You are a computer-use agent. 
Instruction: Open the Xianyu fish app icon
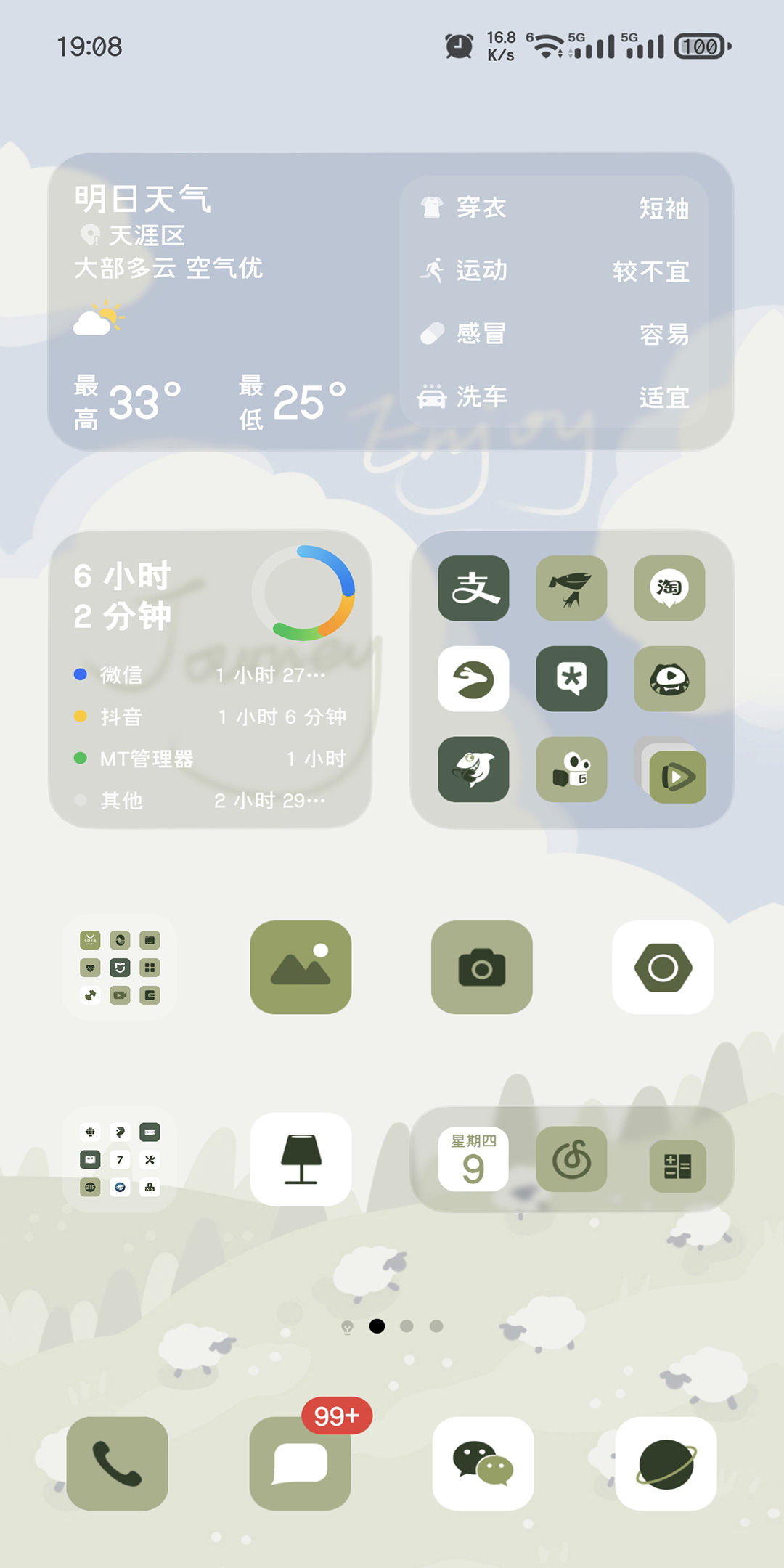point(473,679)
